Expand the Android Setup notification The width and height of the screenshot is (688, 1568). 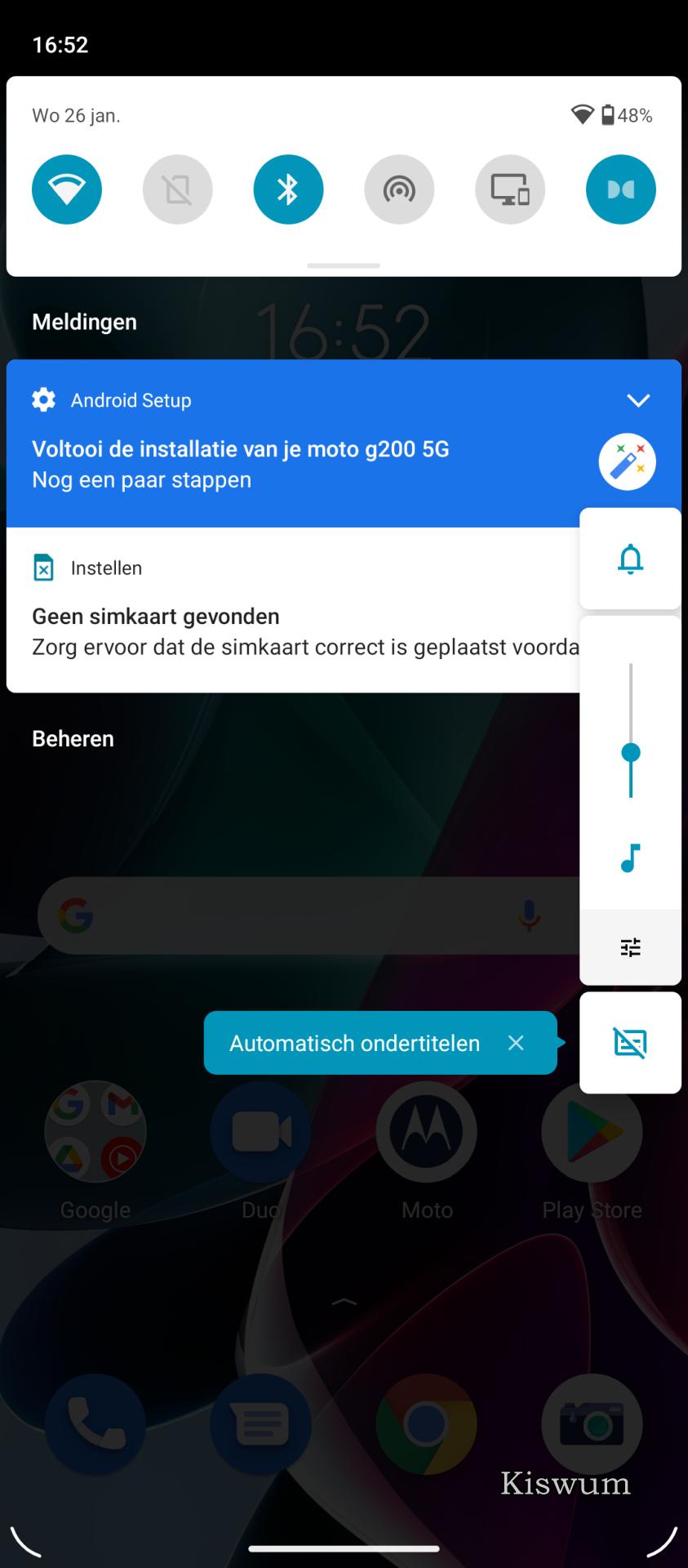pyautogui.click(x=638, y=400)
